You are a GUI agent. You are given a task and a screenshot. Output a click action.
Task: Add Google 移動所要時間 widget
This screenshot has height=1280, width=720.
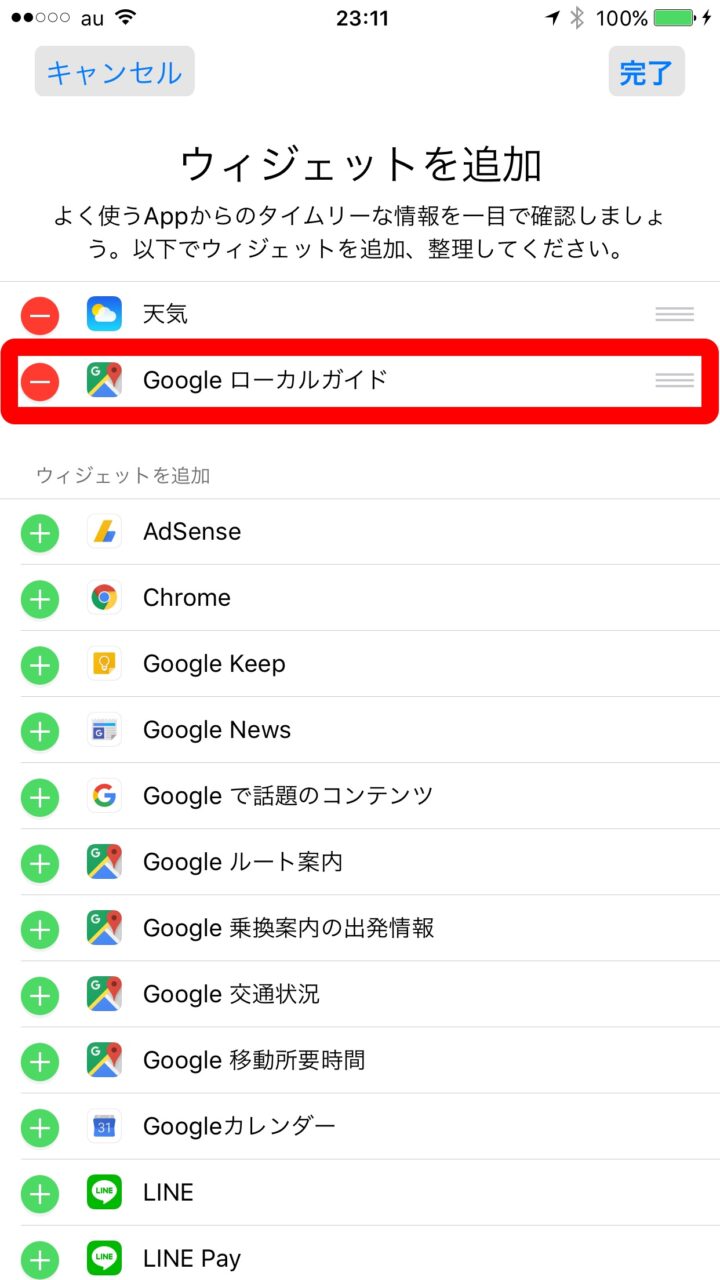coord(40,1061)
